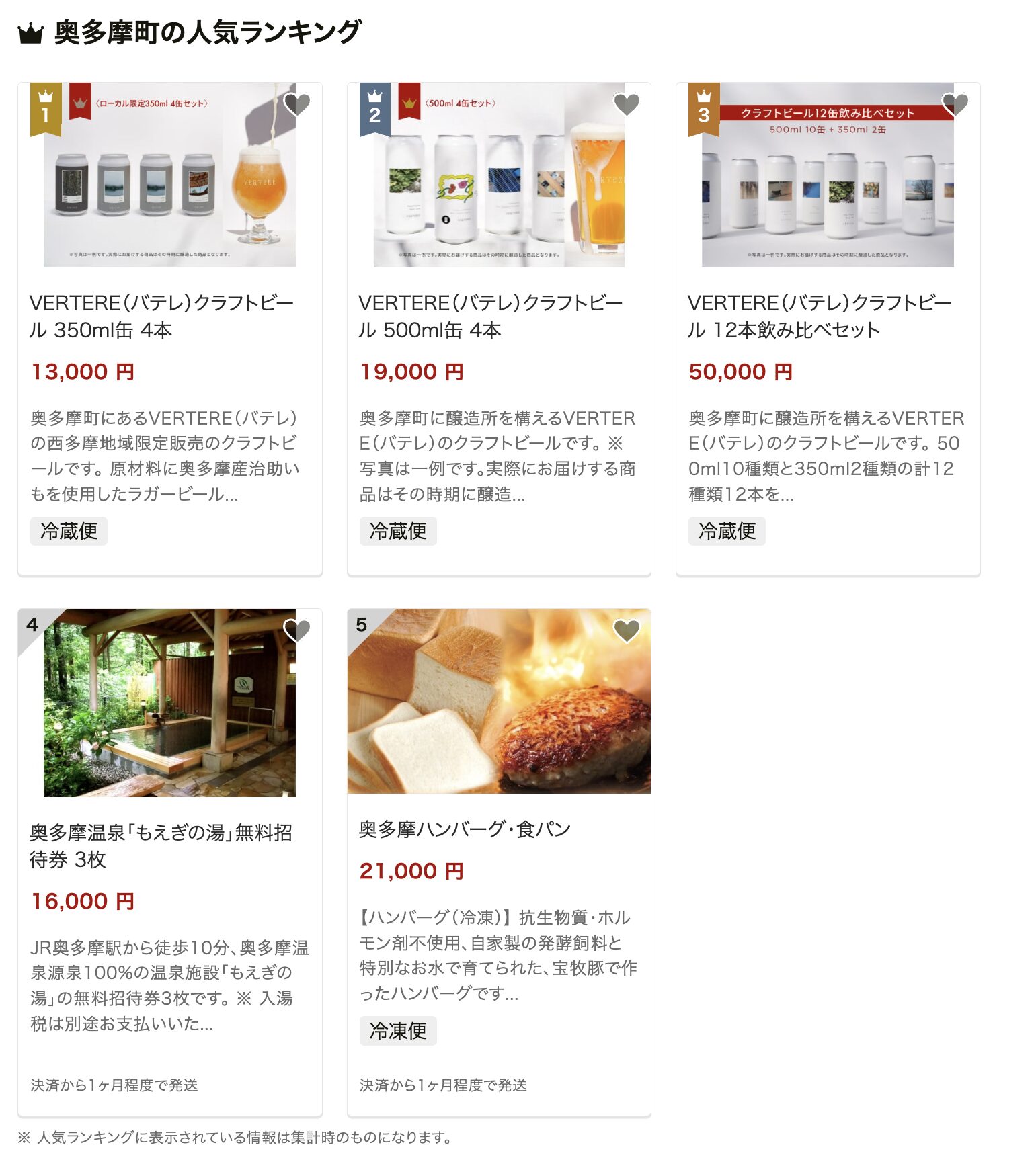Open VERTERE 12本飲み比べセット product card
This screenshot has width=1034, height=1176.
820,316
